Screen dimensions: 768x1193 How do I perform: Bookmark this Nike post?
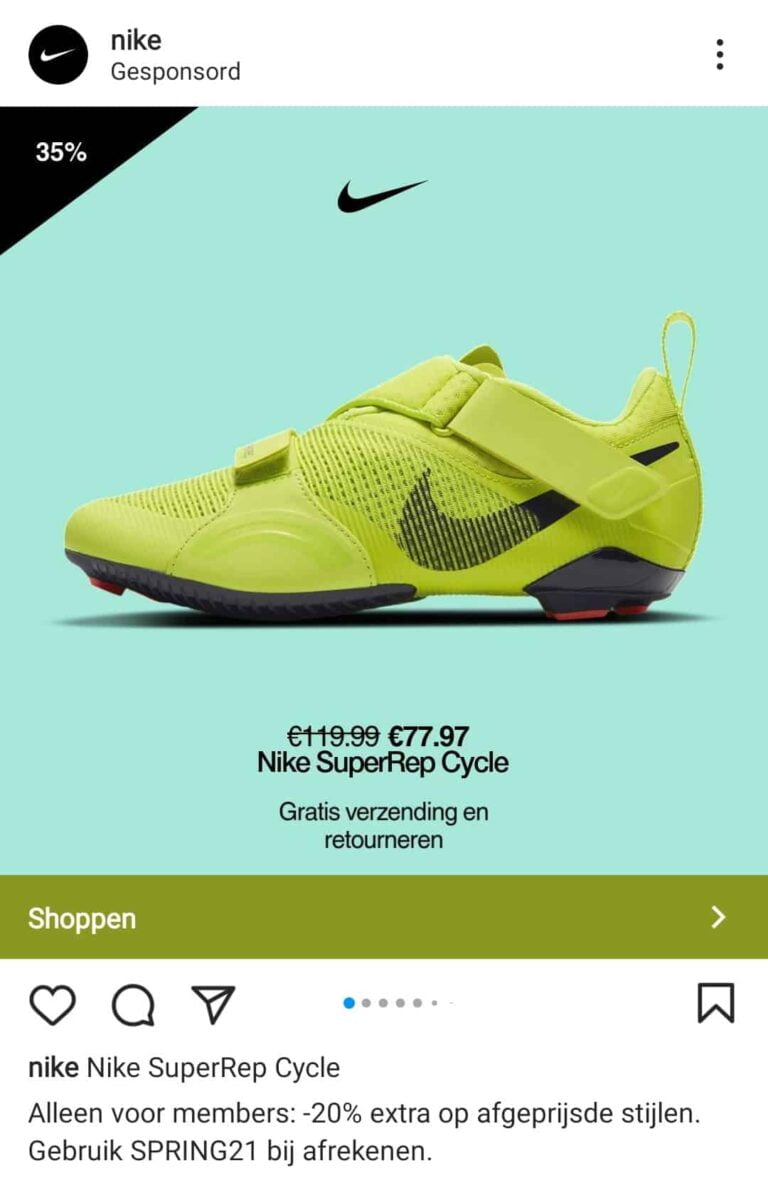pyautogui.click(x=715, y=1004)
